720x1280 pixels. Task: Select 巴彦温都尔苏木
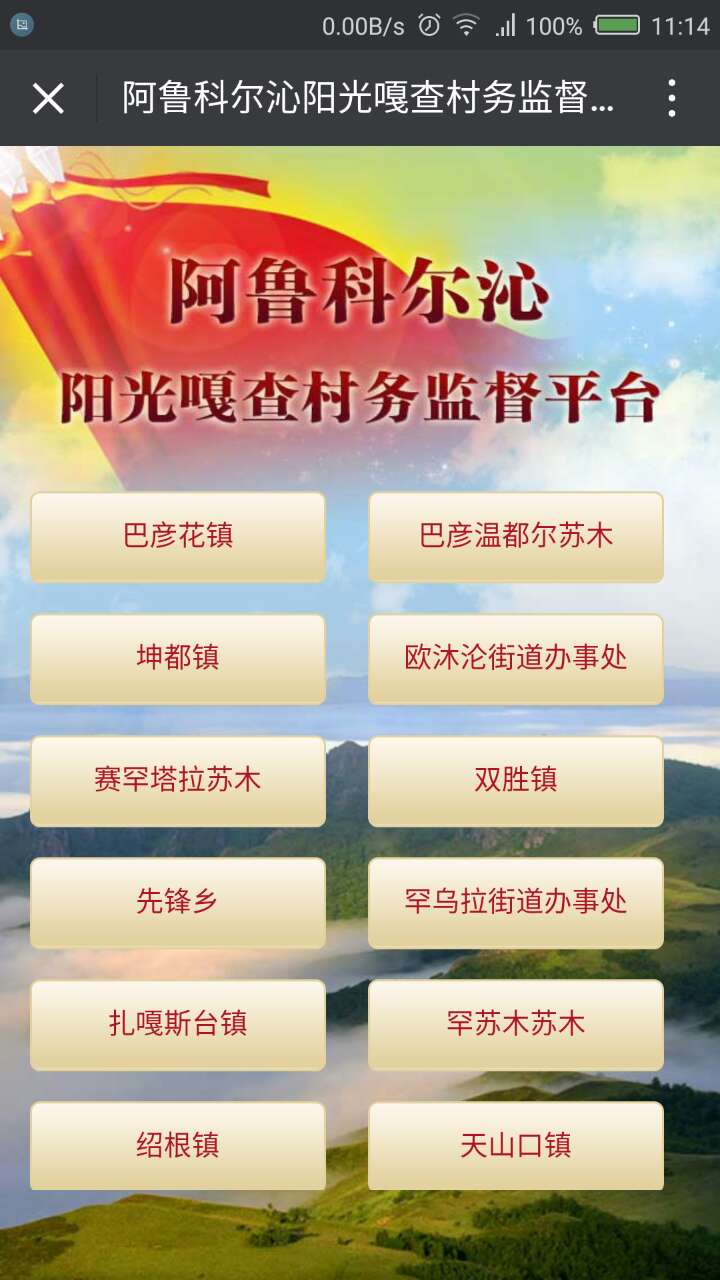pyautogui.click(x=516, y=536)
